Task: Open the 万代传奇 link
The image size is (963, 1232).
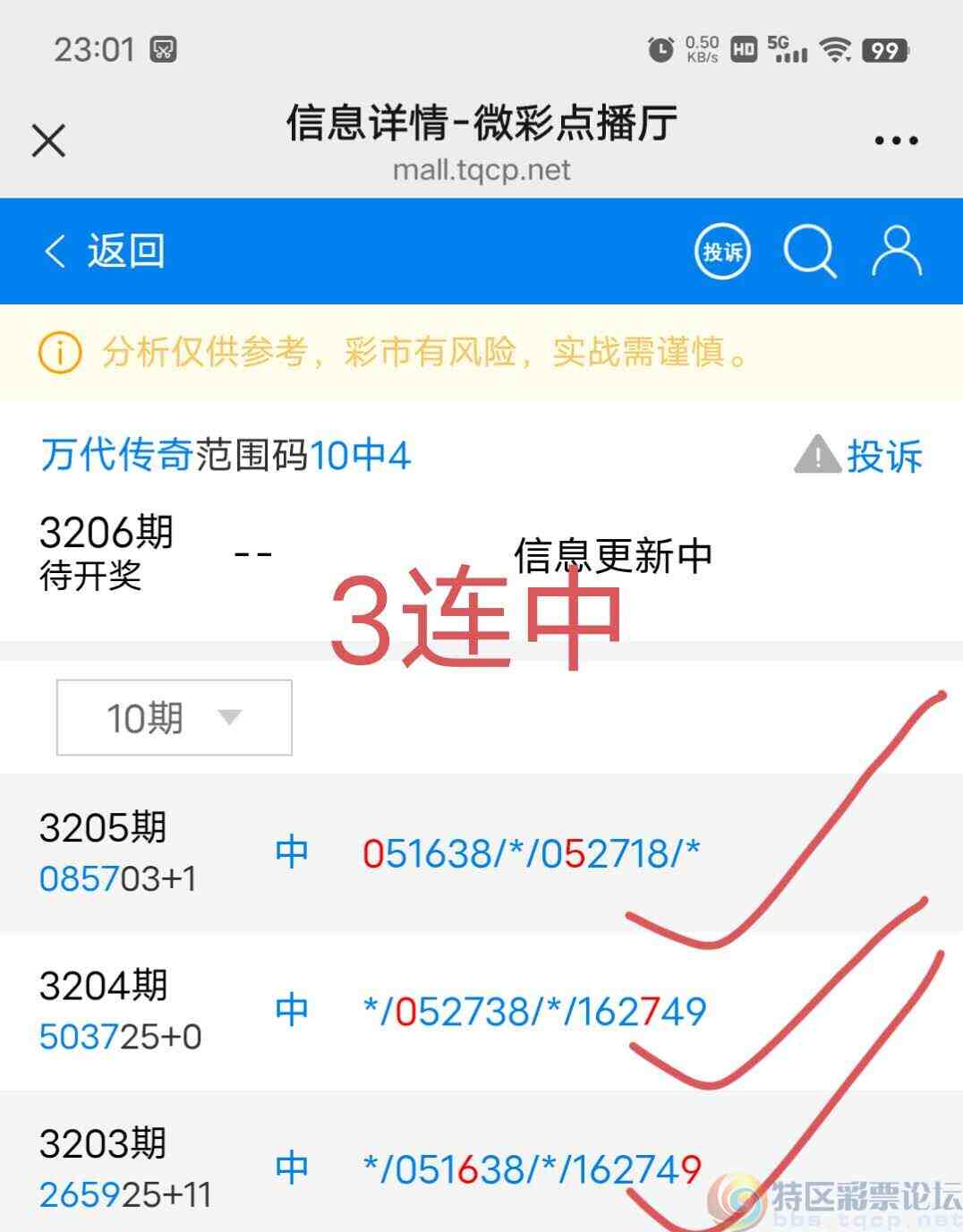Action: click(115, 457)
